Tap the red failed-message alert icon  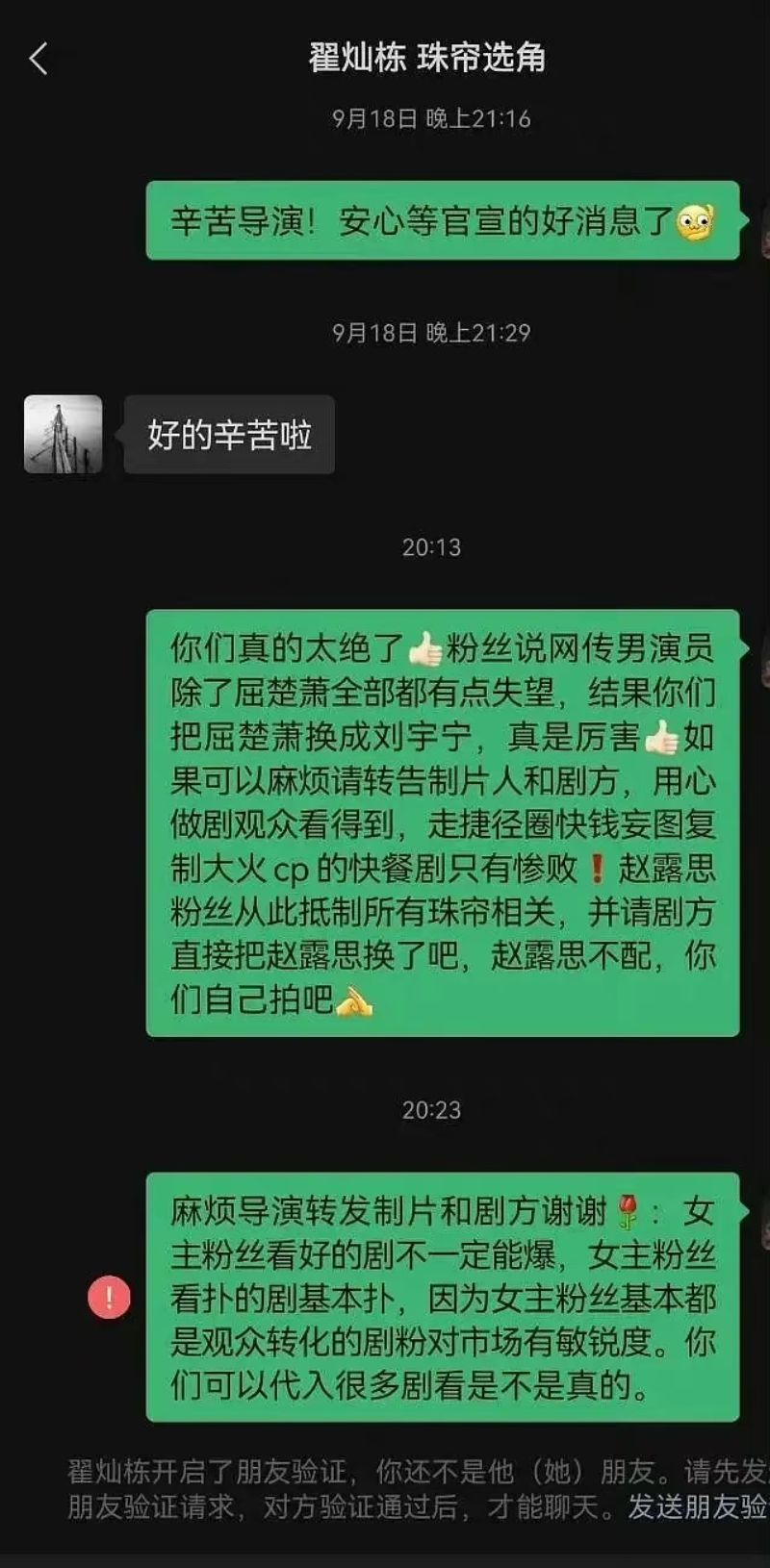110,1297
